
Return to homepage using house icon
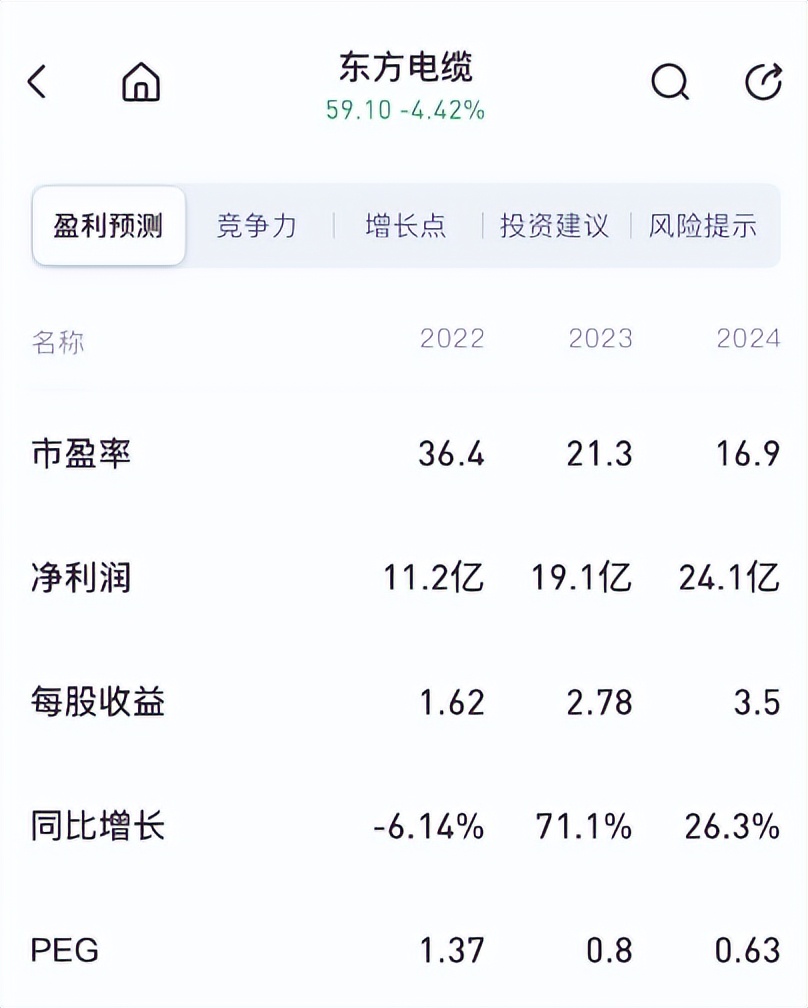[x=140, y=83]
